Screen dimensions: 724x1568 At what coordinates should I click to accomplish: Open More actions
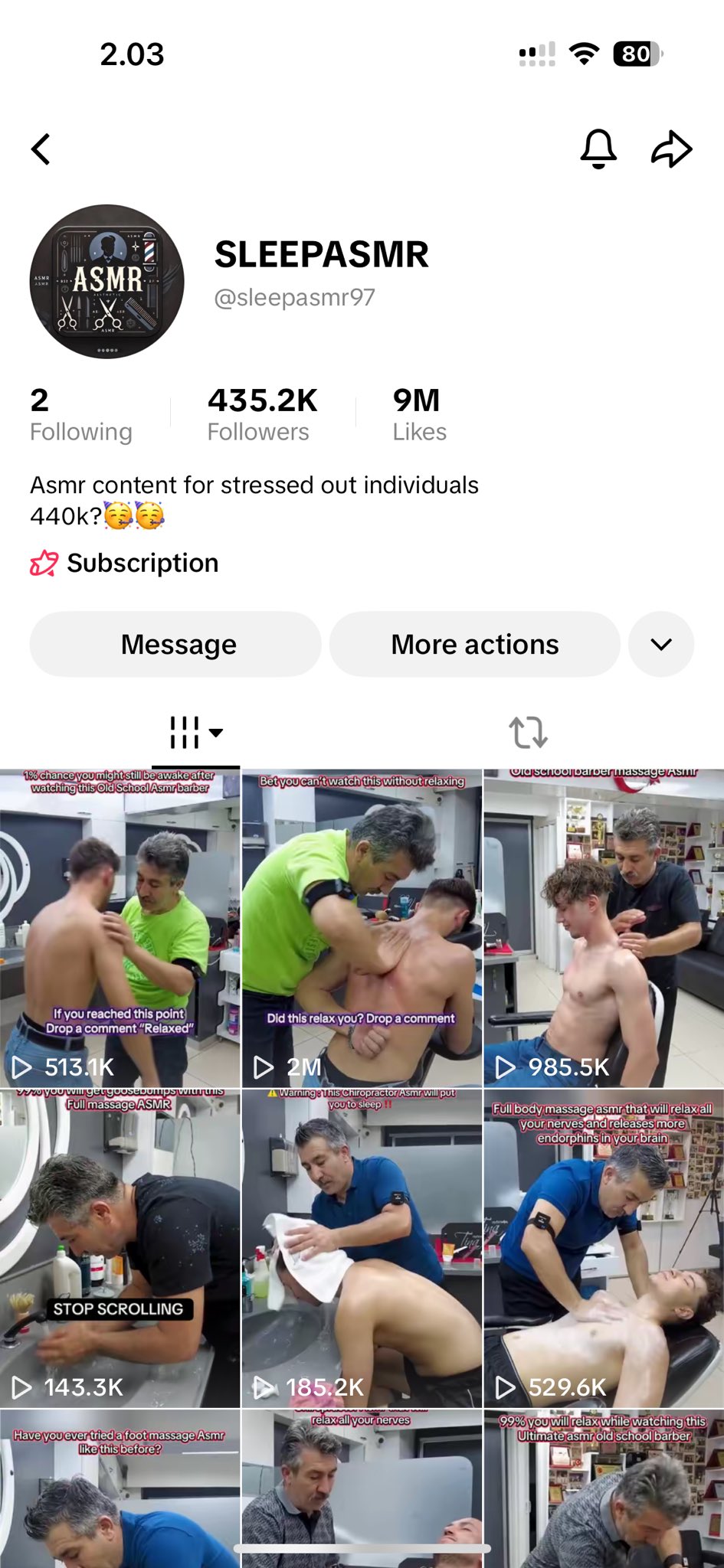coord(474,645)
